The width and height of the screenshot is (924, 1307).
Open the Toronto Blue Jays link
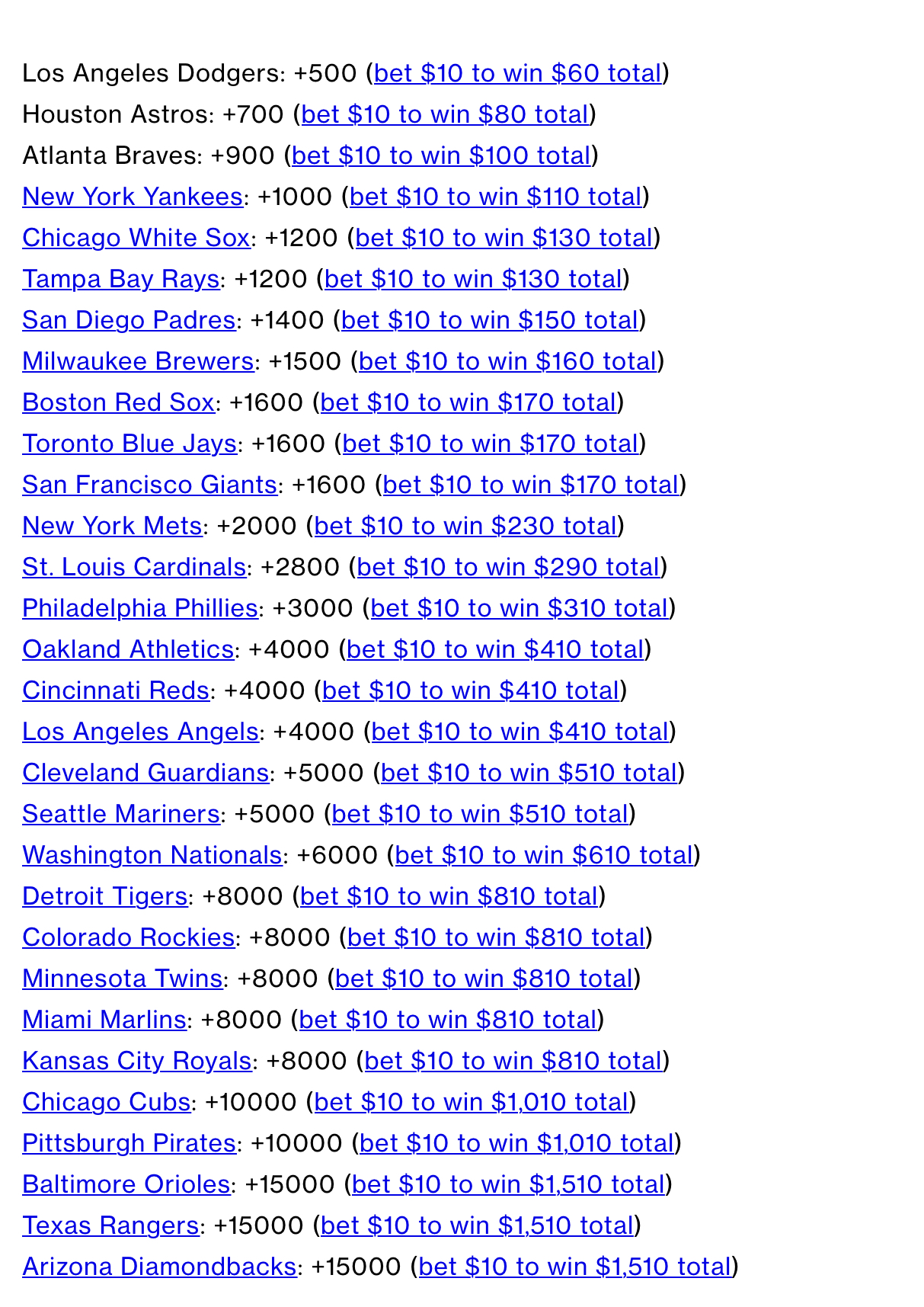(x=129, y=444)
